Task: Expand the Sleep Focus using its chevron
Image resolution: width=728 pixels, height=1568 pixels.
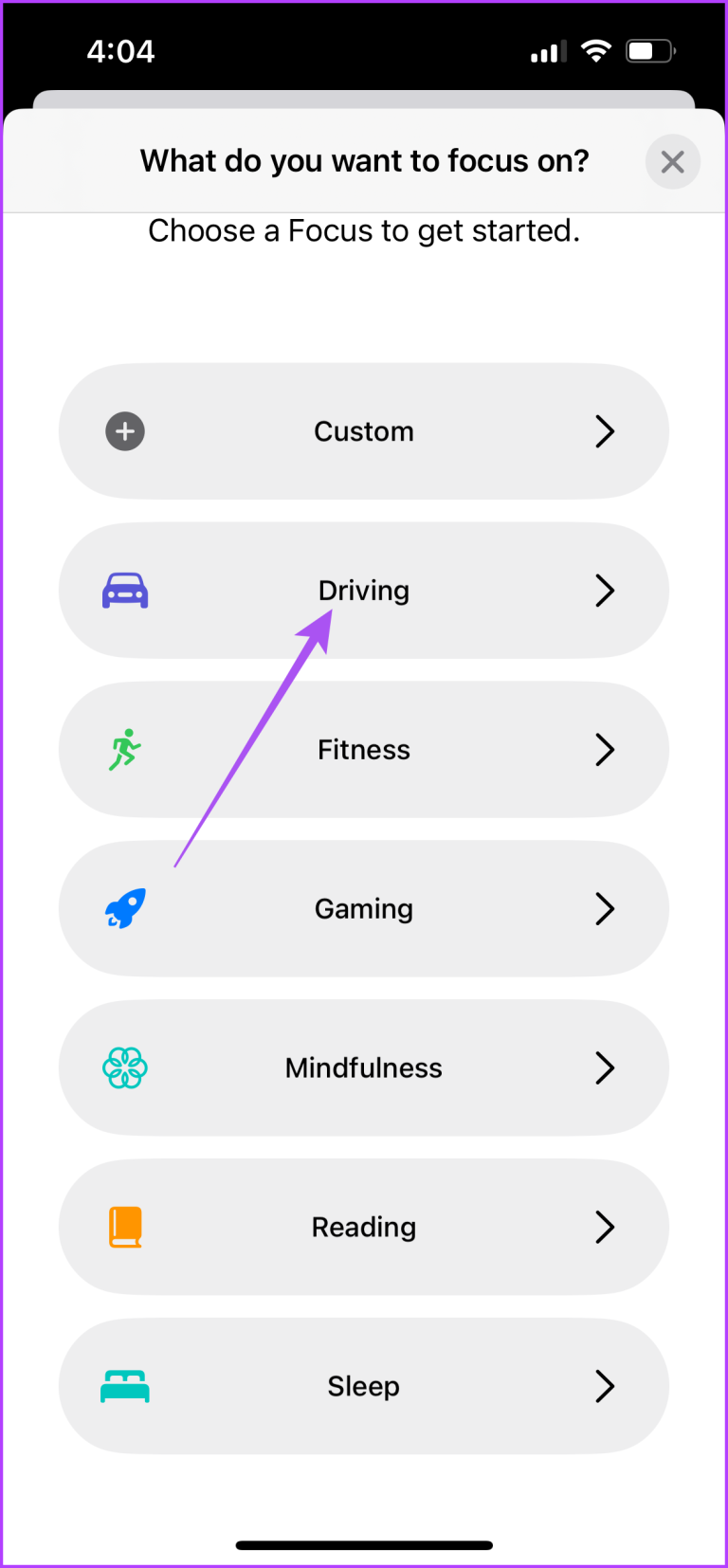Action: pyautogui.click(x=606, y=1386)
